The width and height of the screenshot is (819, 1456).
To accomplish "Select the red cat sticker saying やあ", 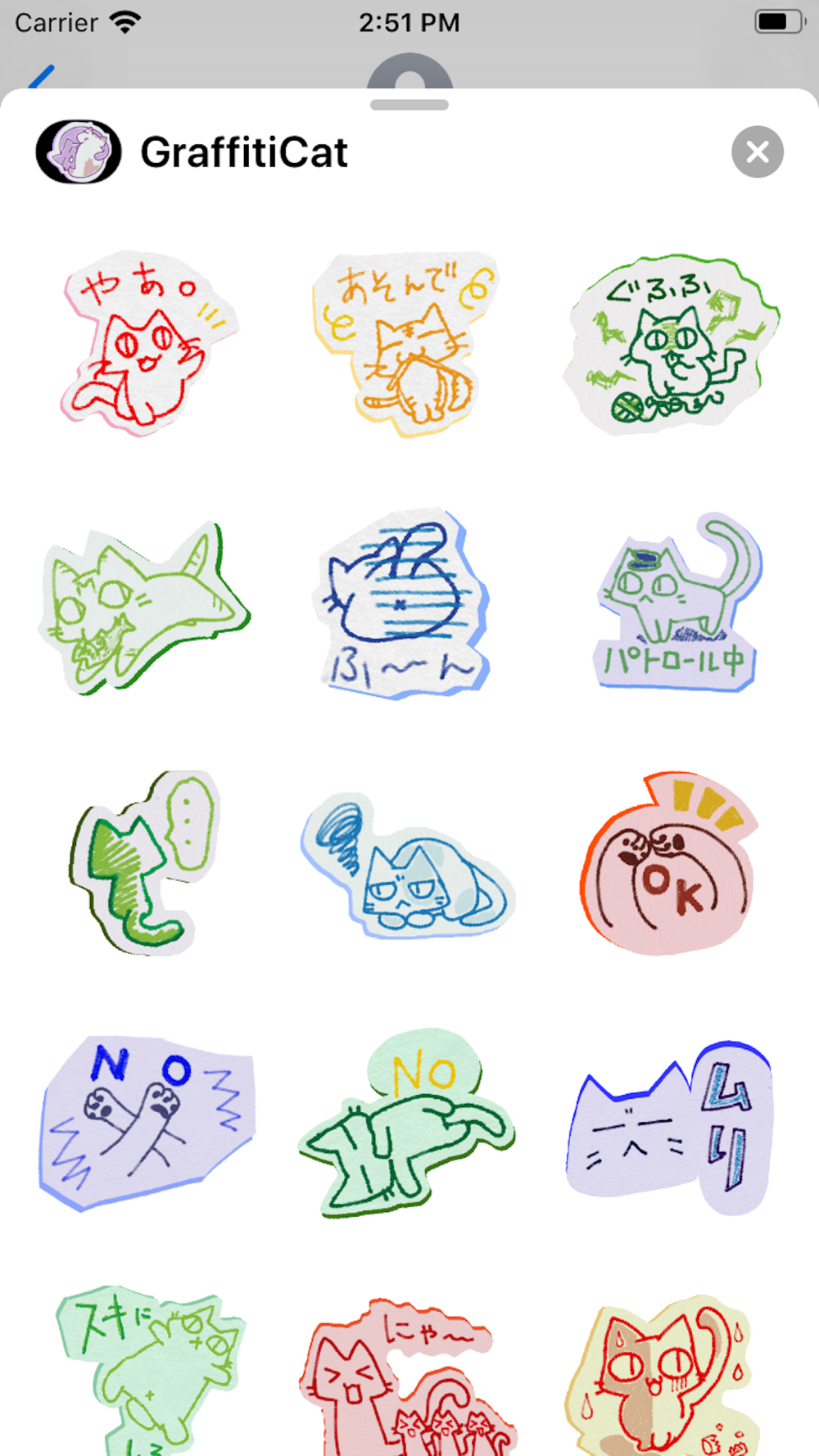I will coord(149,344).
